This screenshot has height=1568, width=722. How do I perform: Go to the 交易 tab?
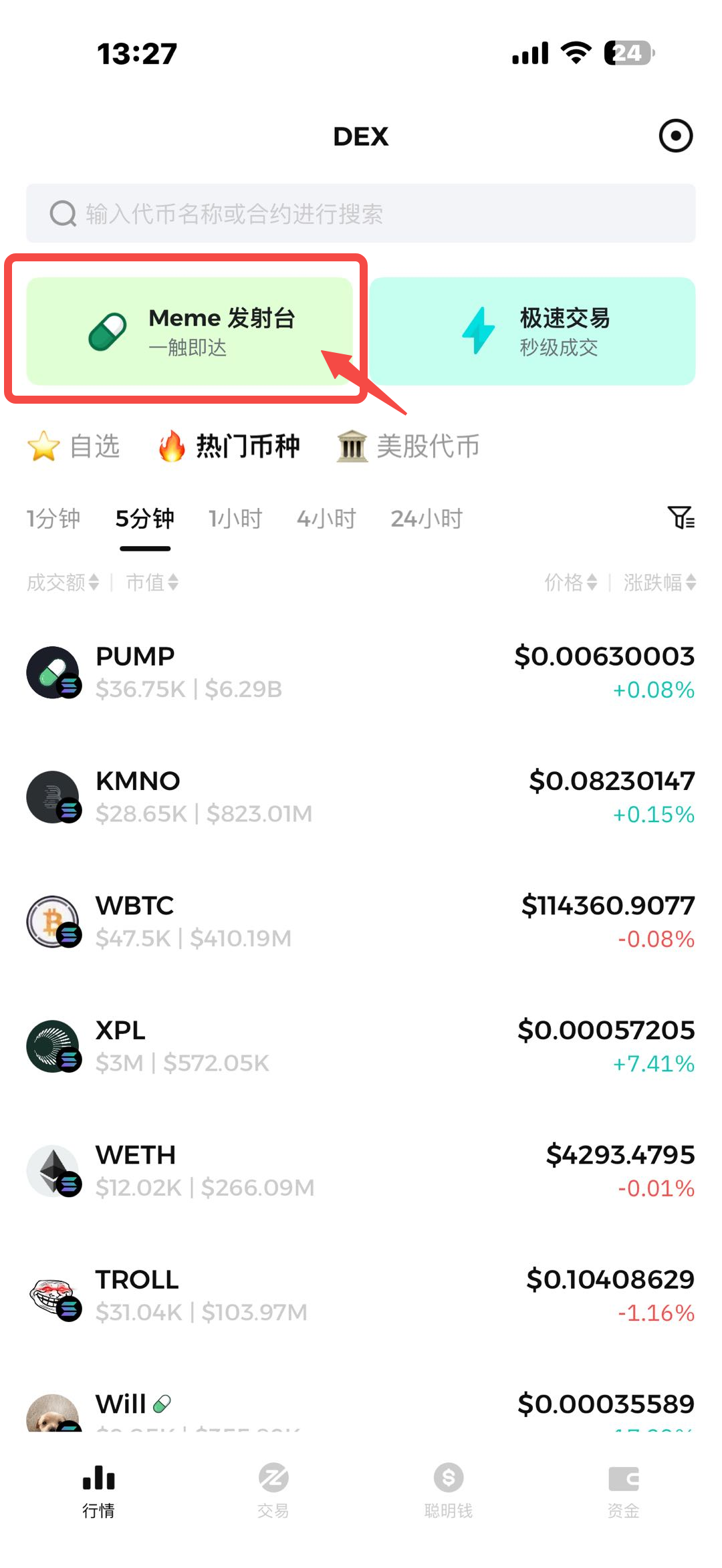point(273,1490)
